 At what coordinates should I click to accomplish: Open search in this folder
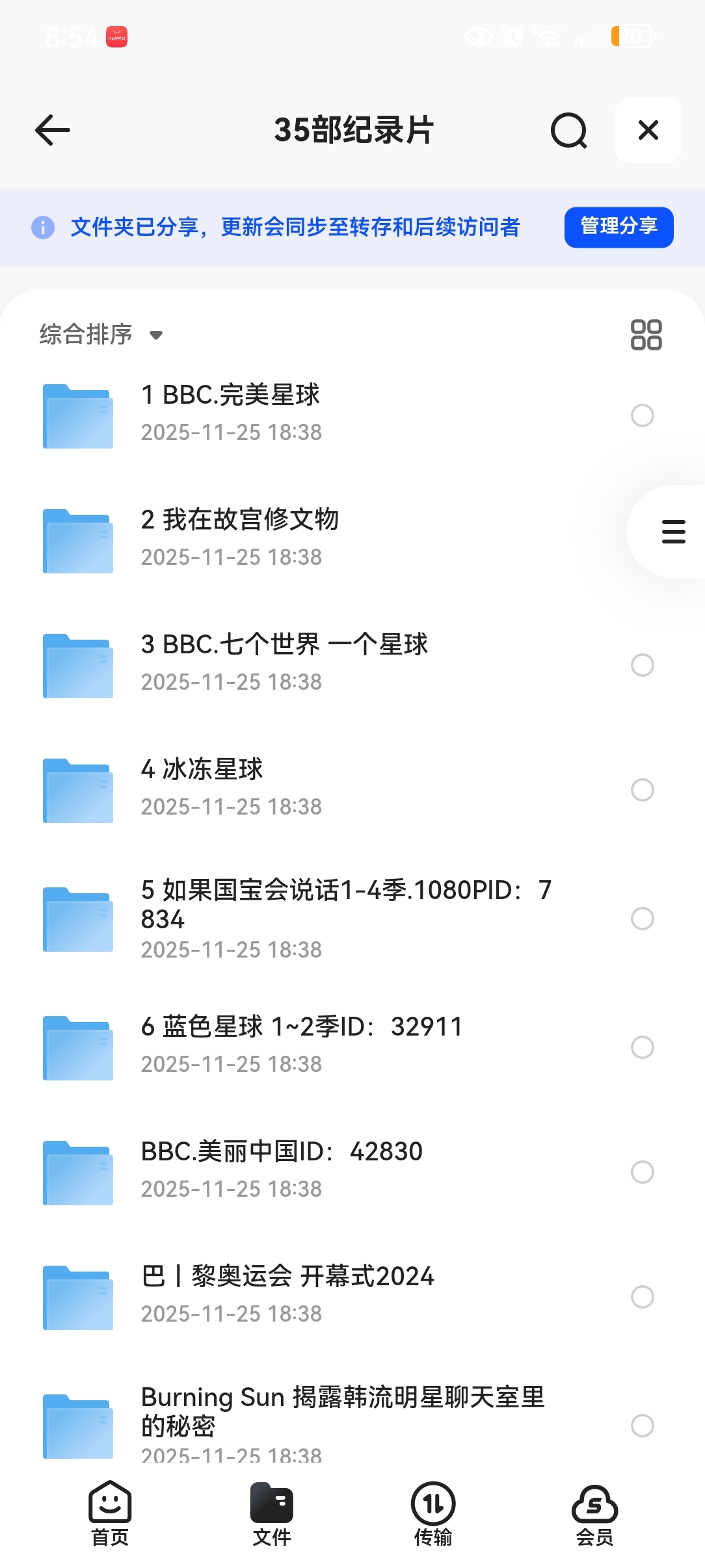(569, 130)
